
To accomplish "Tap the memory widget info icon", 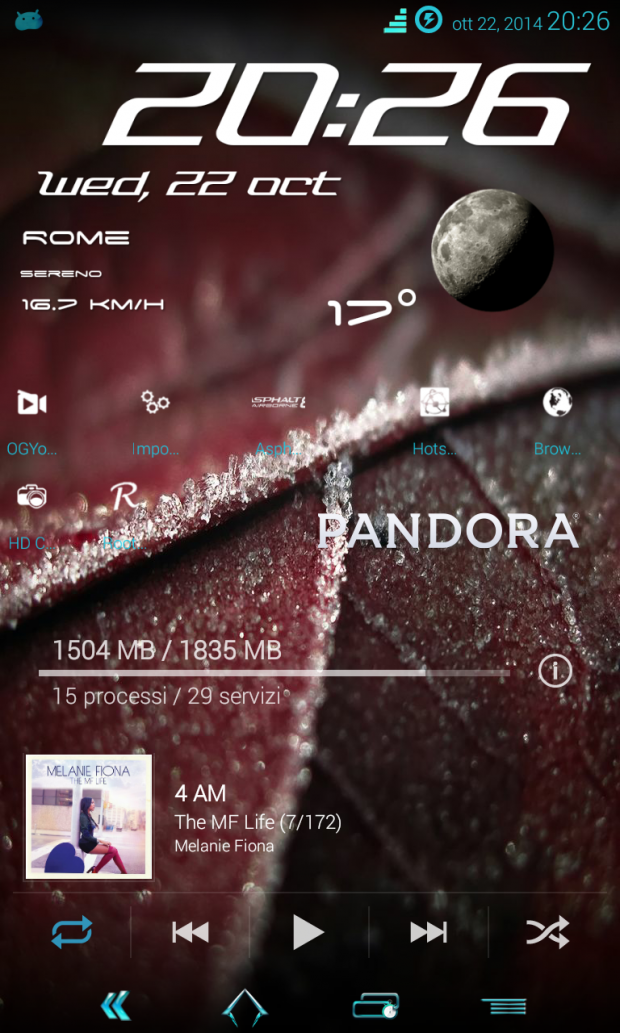I will (555, 671).
